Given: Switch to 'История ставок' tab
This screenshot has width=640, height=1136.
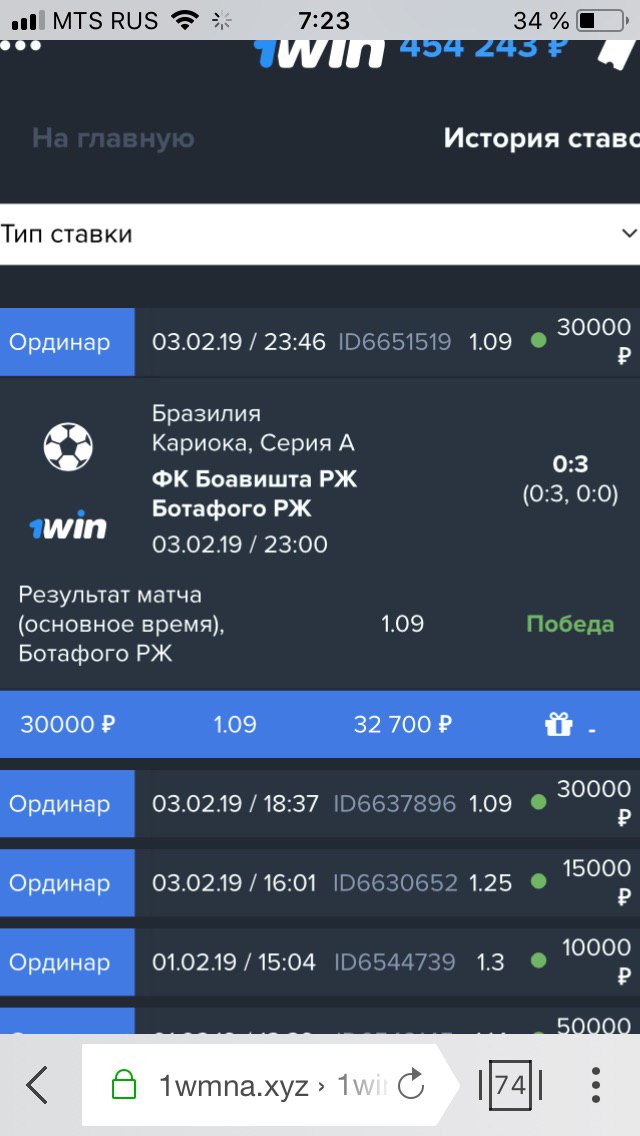Looking at the screenshot, I should coord(540,138).
